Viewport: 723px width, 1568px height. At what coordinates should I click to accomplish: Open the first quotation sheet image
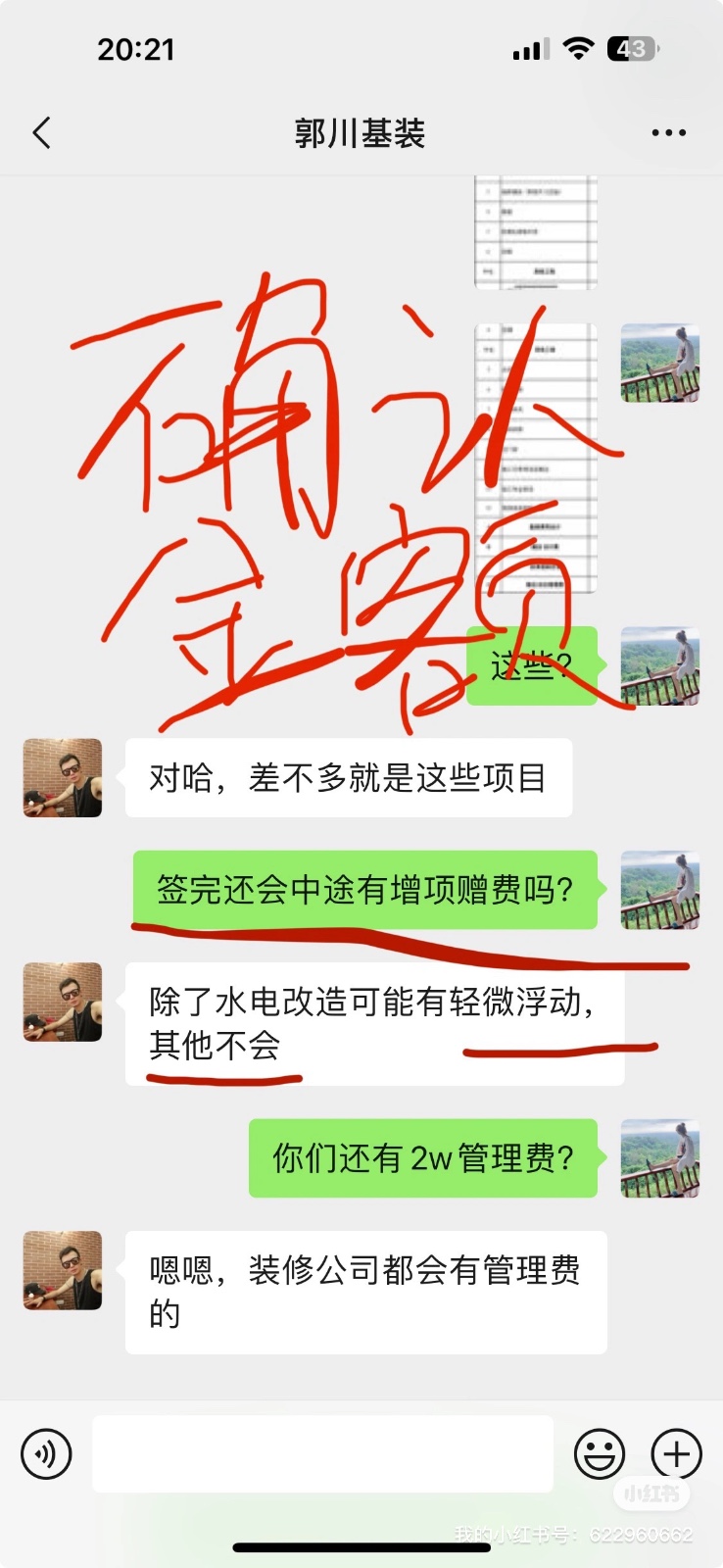click(536, 233)
